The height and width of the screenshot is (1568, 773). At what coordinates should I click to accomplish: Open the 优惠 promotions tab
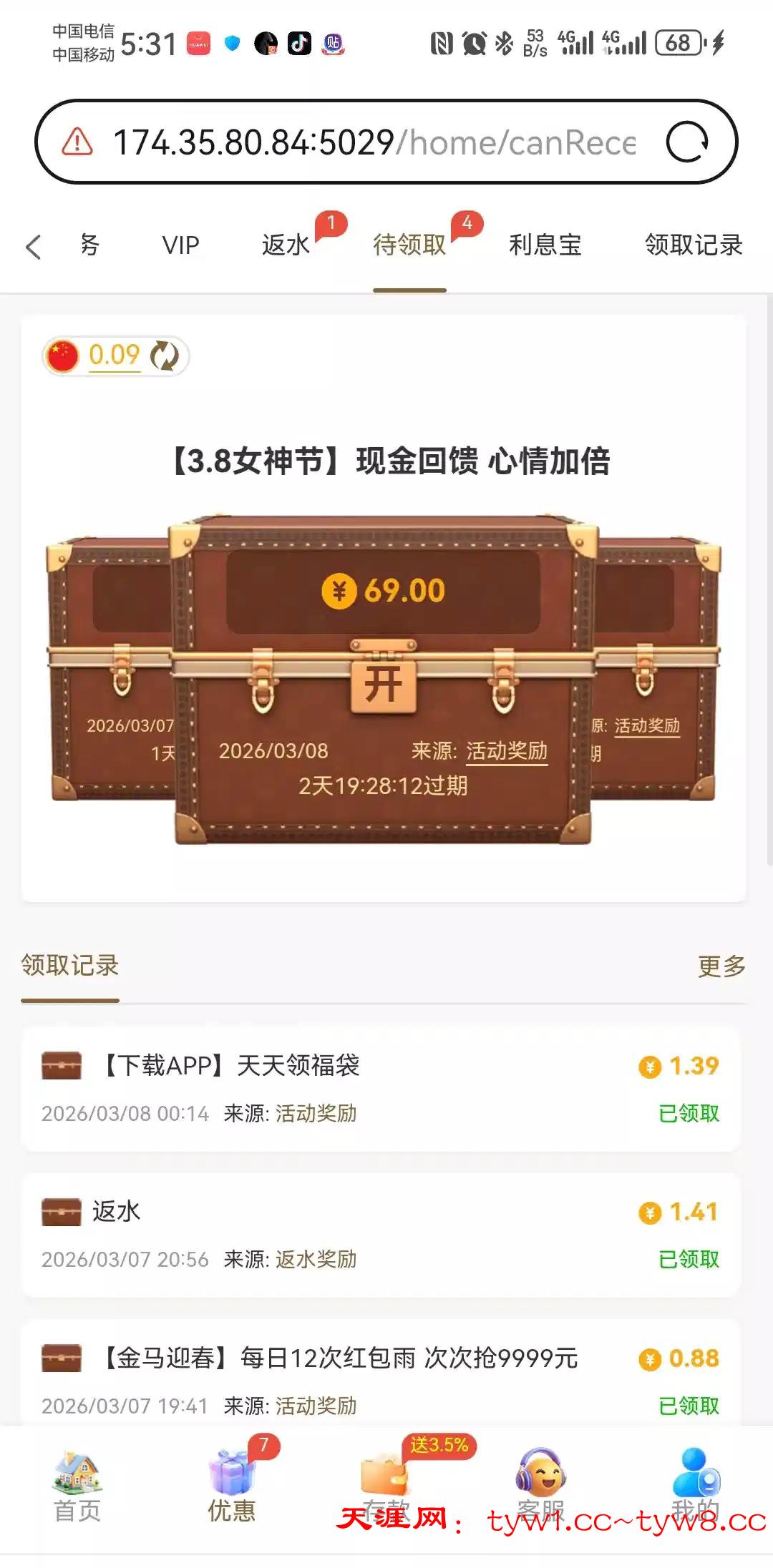[231, 1486]
